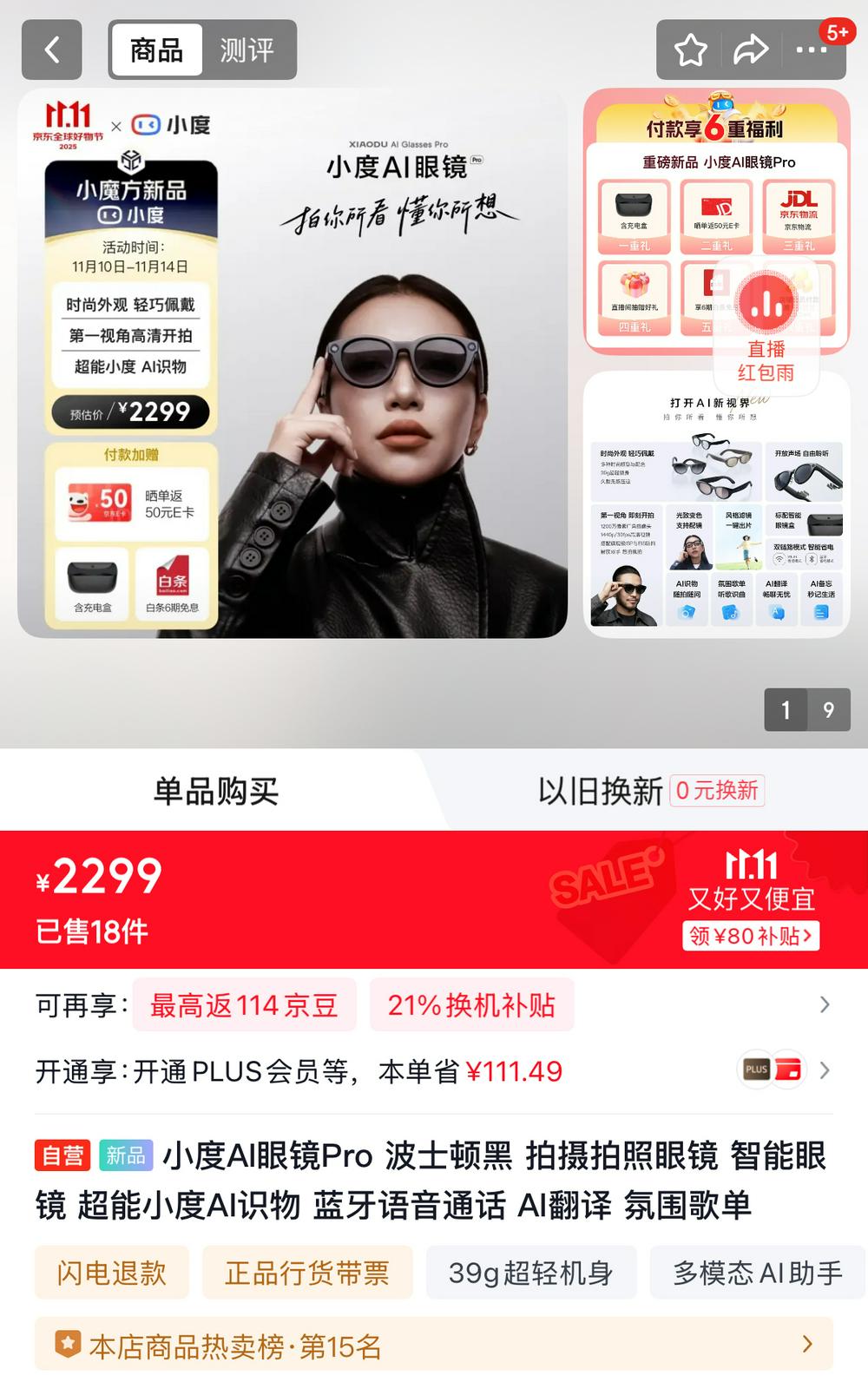Select the 商品 tab
Viewport: 868px width, 1395px height.
click(156, 50)
